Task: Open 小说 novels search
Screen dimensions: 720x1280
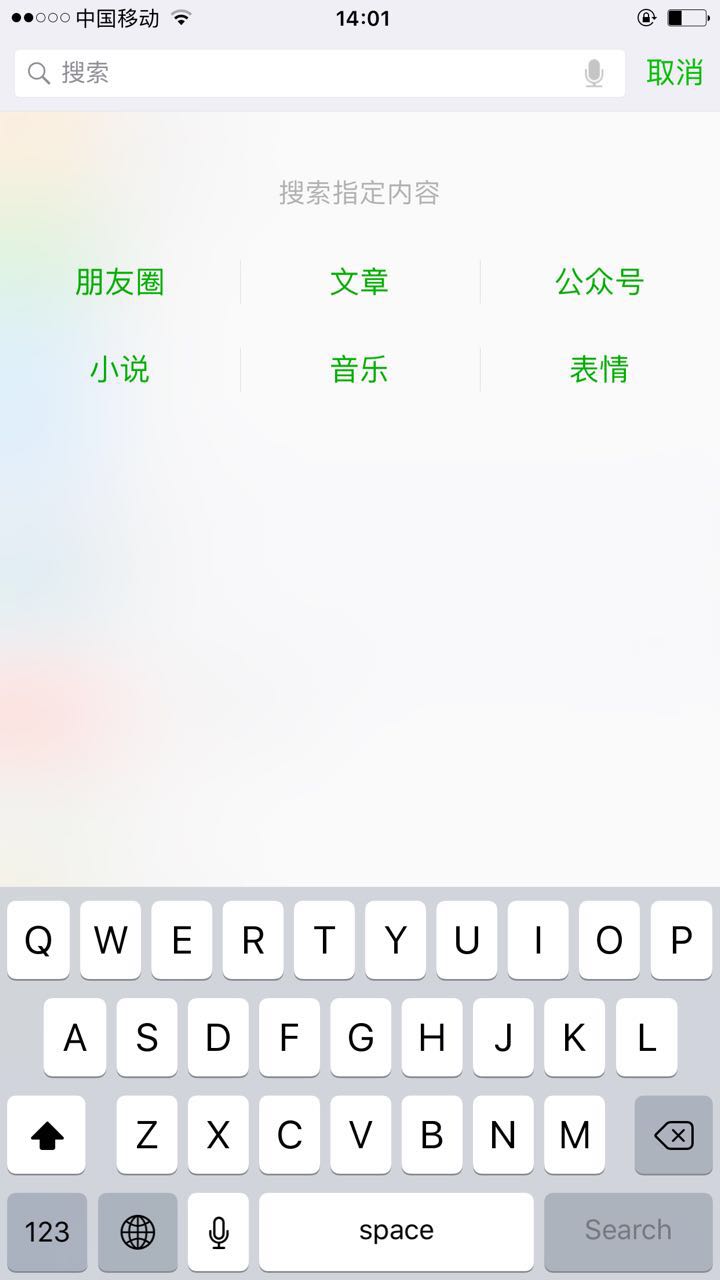Action: point(120,370)
